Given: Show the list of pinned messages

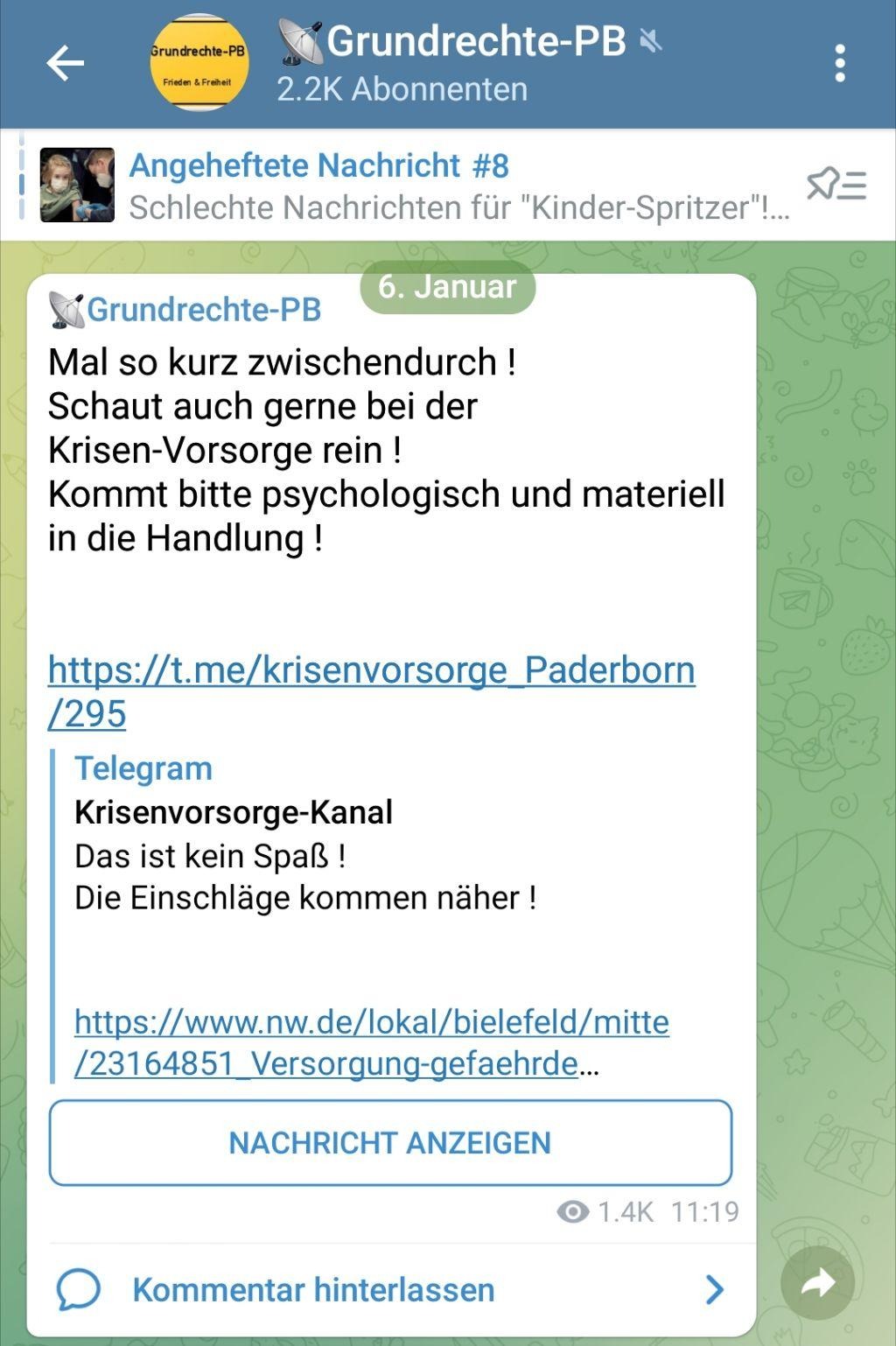Looking at the screenshot, I should tap(836, 185).
